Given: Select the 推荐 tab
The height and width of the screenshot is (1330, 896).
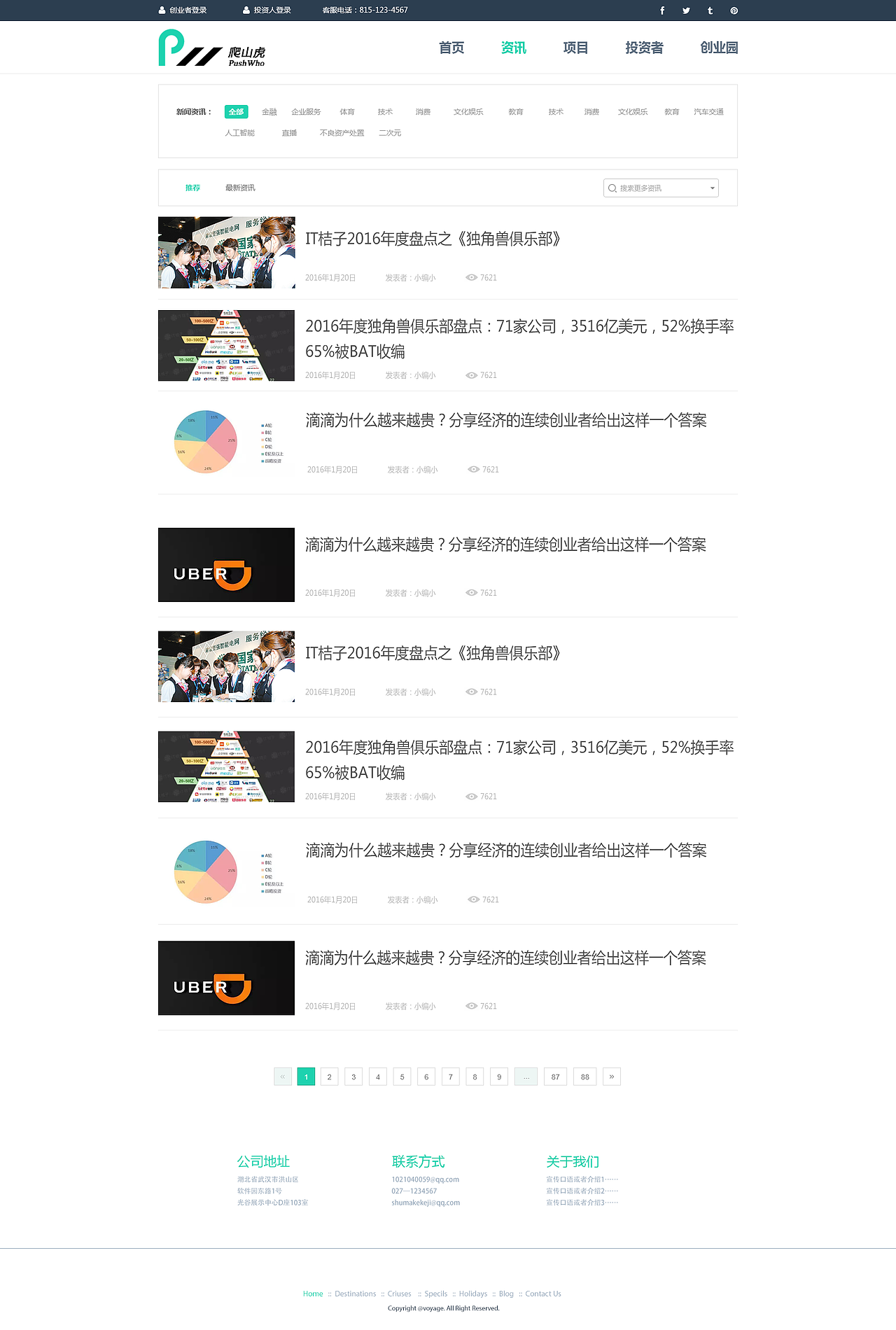Looking at the screenshot, I should point(192,188).
